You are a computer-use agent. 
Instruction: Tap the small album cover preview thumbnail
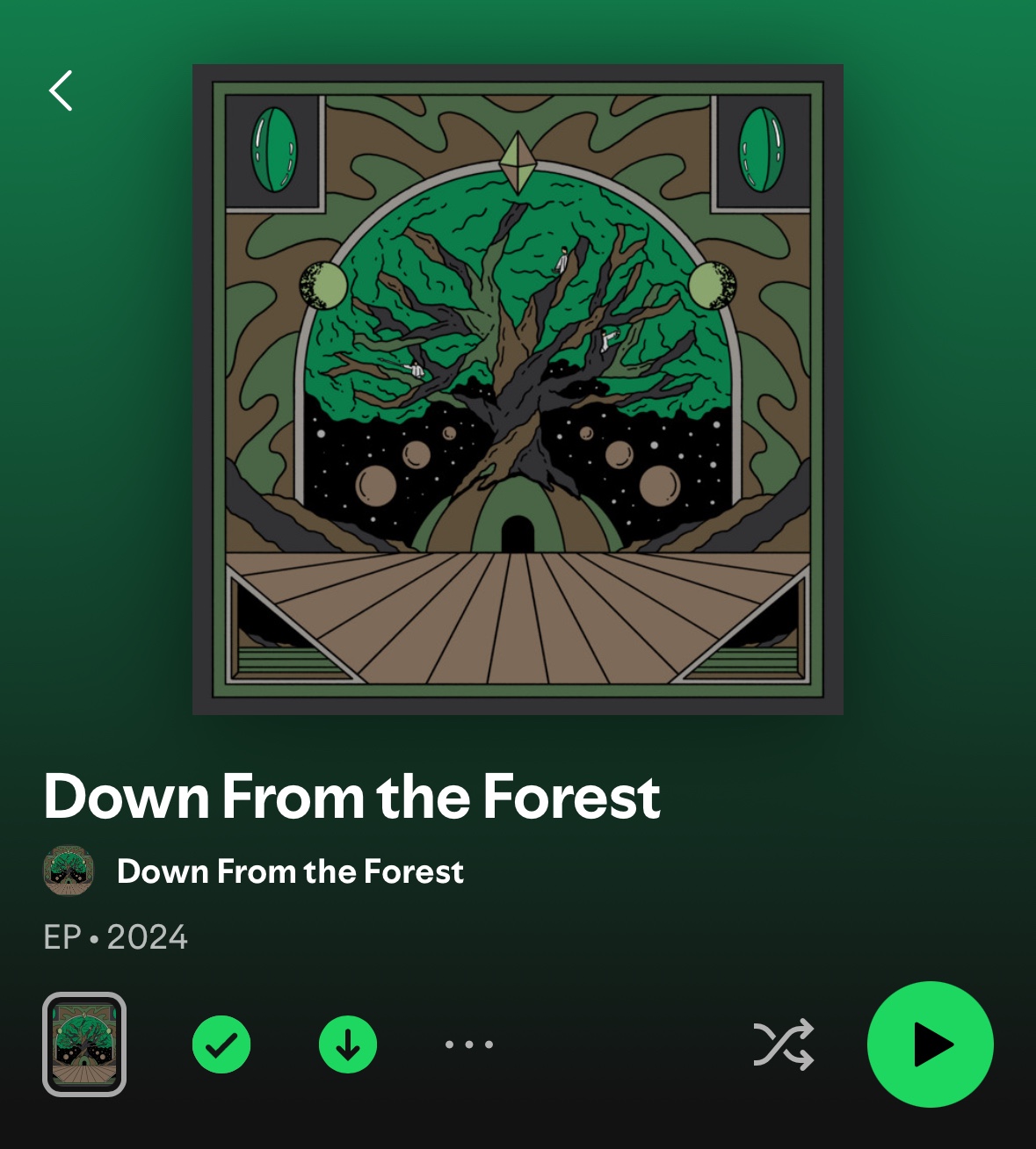coord(84,1044)
